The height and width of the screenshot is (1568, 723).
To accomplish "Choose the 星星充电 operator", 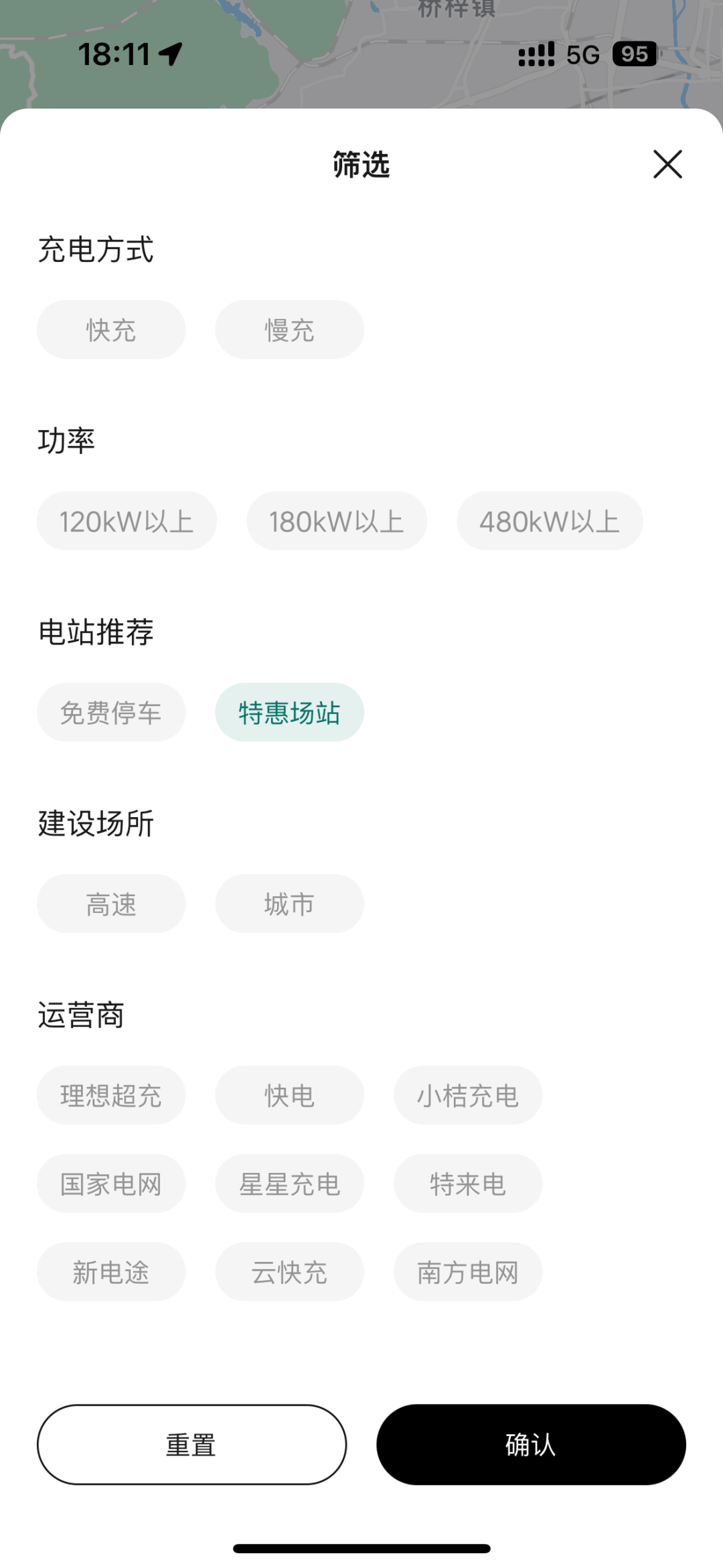I will click(289, 1184).
